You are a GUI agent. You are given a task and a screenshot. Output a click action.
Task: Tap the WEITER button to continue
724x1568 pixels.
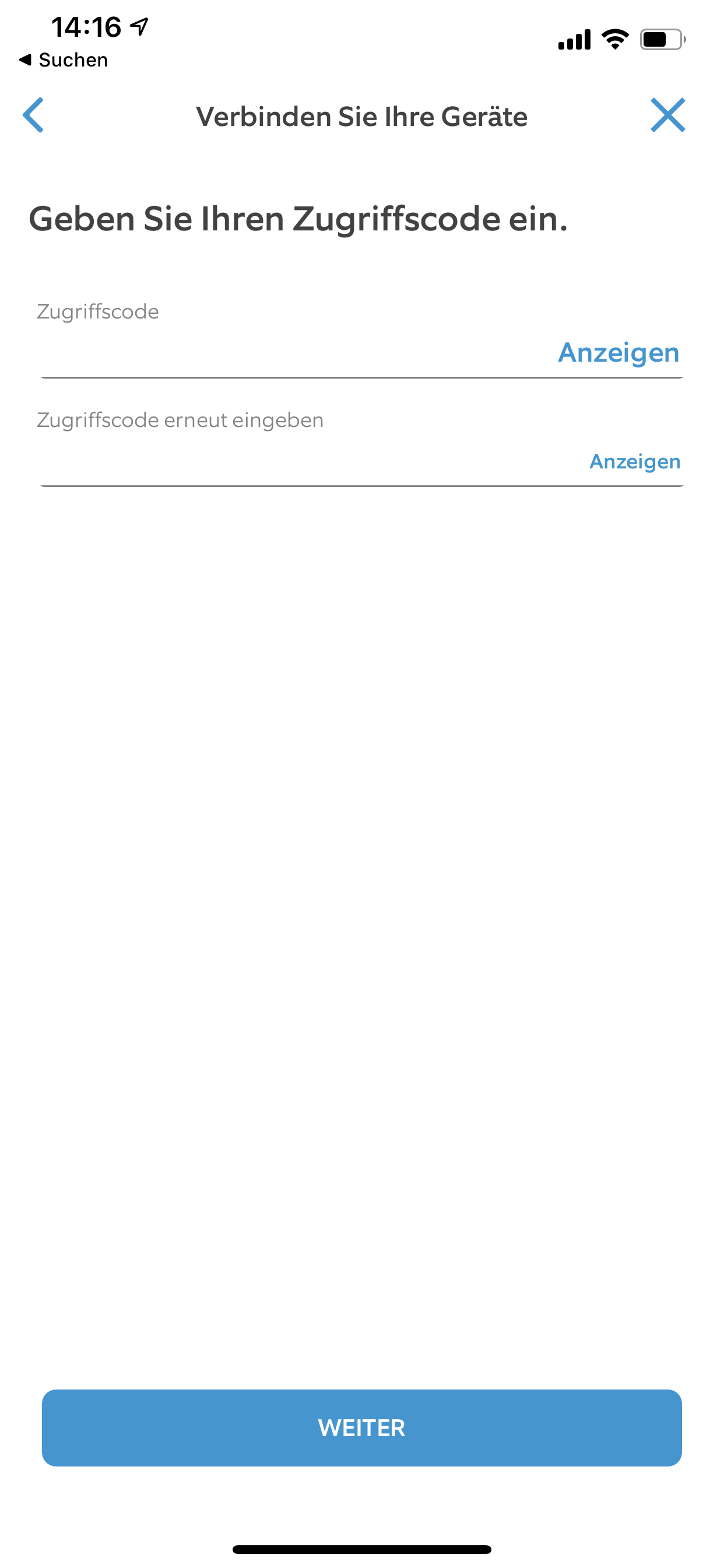click(361, 1427)
